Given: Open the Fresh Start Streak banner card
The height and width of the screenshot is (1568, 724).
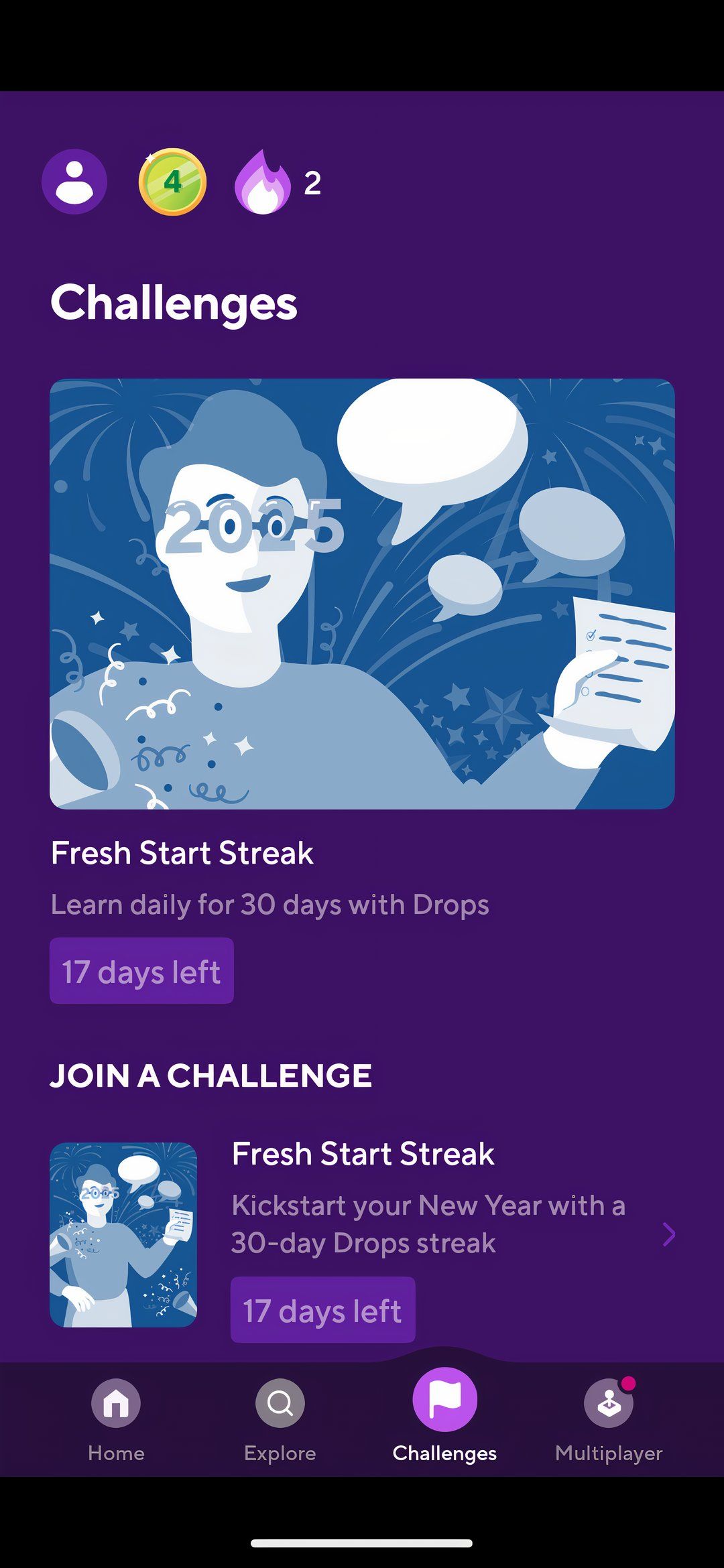Looking at the screenshot, I should 362,594.
